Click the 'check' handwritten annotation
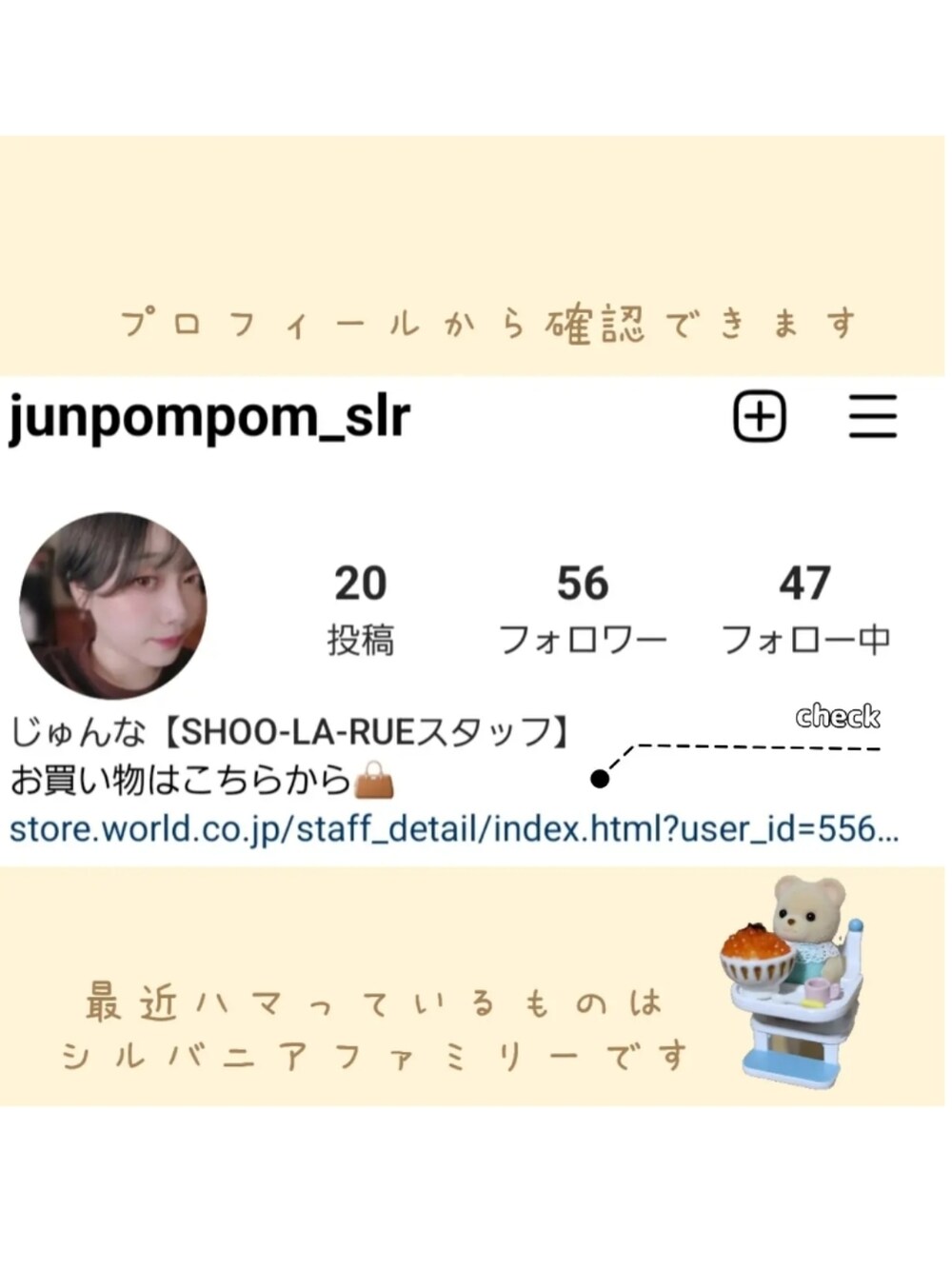Screen dimensions: 952x1269 [839, 716]
